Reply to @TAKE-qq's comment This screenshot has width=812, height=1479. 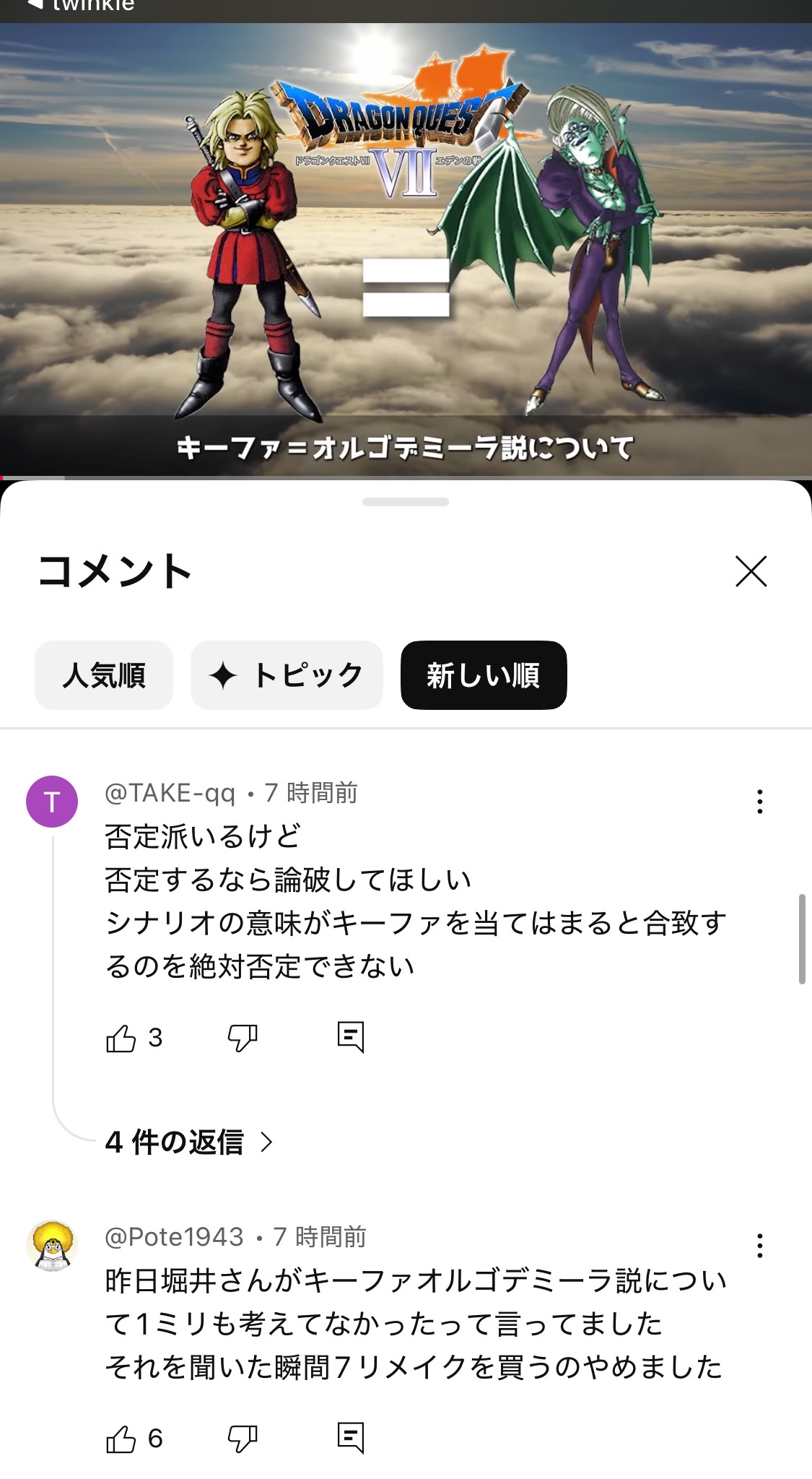click(x=351, y=1037)
